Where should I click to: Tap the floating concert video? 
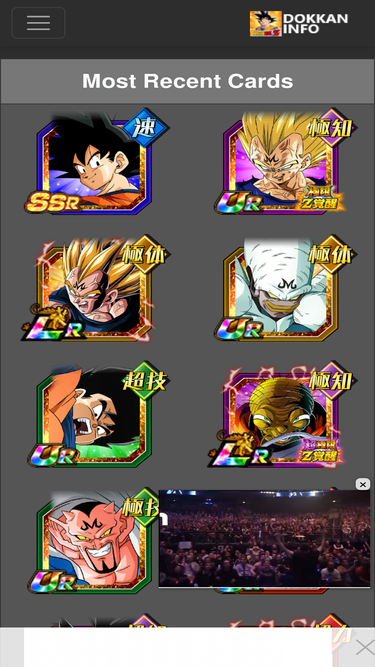264,539
